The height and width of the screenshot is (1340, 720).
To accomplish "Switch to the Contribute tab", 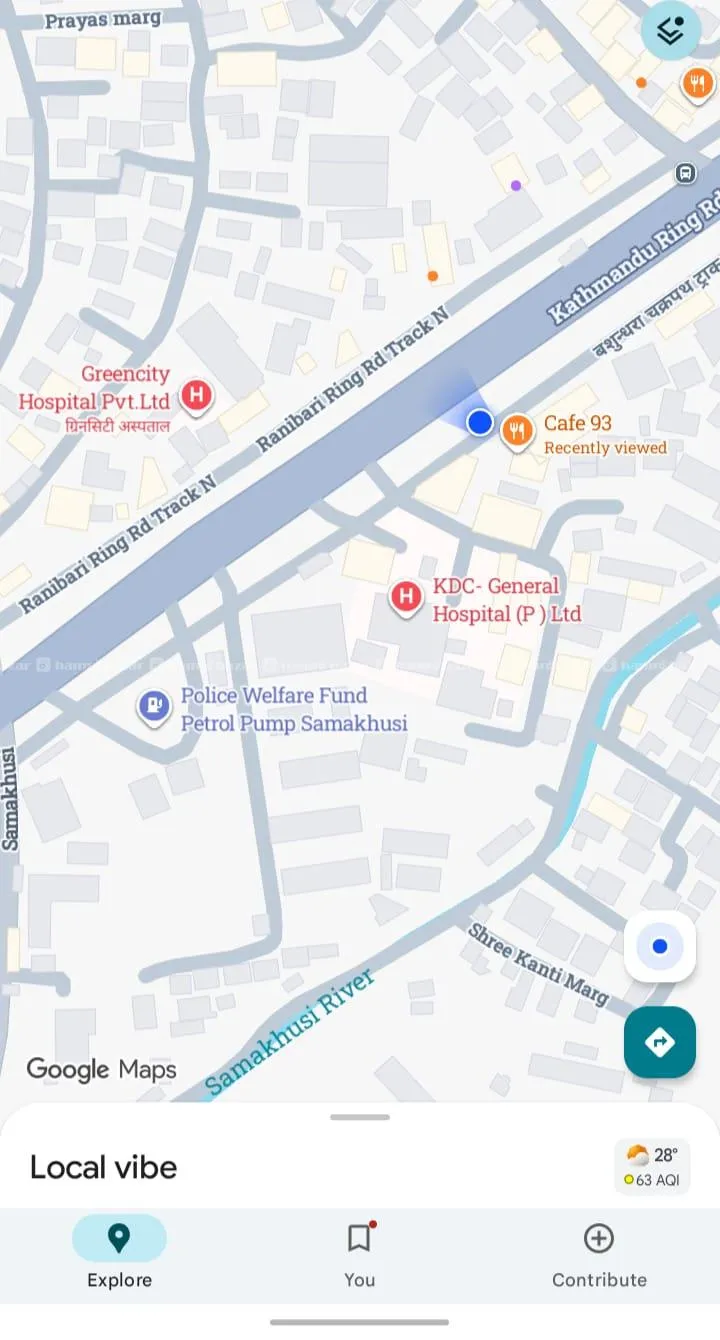I will pyautogui.click(x=599, y=1256).
